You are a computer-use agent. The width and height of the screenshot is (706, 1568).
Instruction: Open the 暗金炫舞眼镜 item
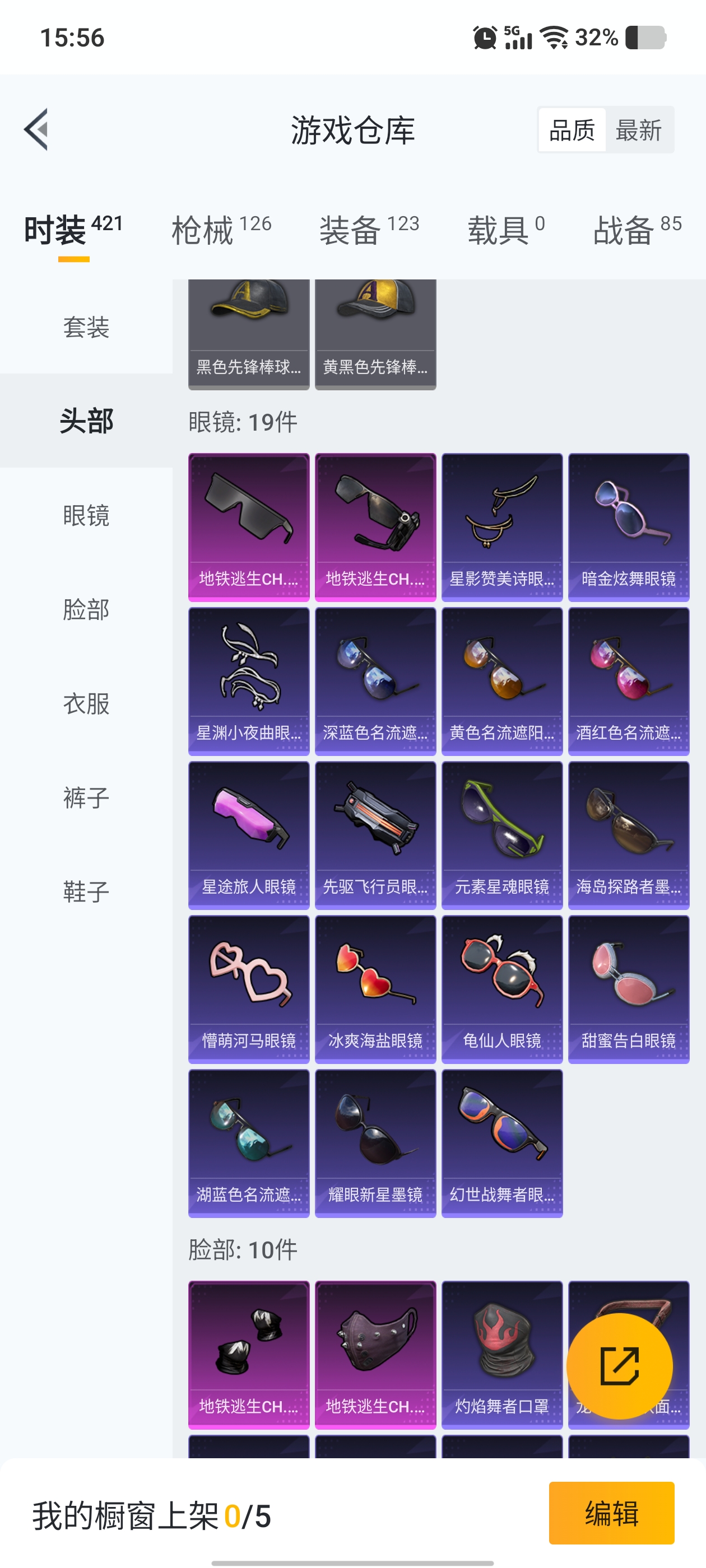628,526
